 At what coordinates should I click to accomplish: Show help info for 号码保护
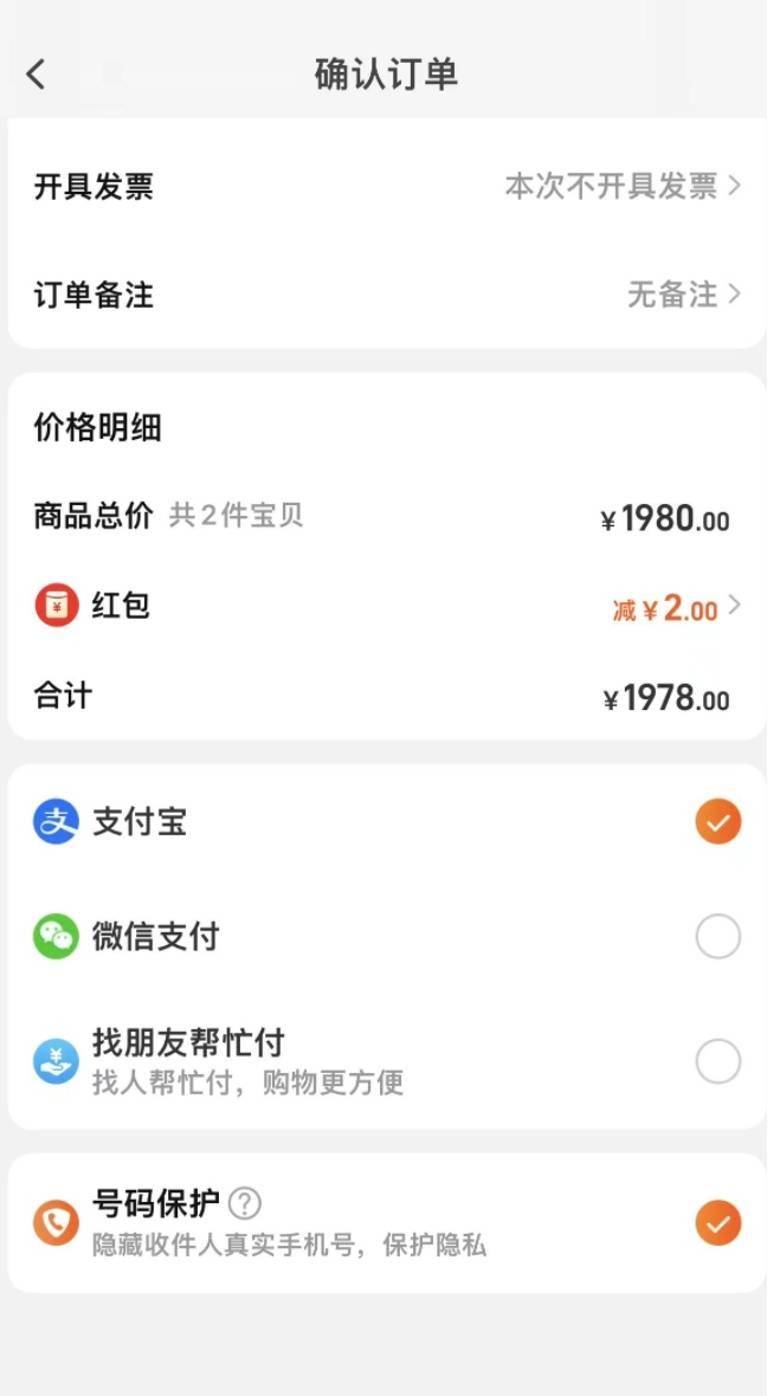coord(244,1203)
